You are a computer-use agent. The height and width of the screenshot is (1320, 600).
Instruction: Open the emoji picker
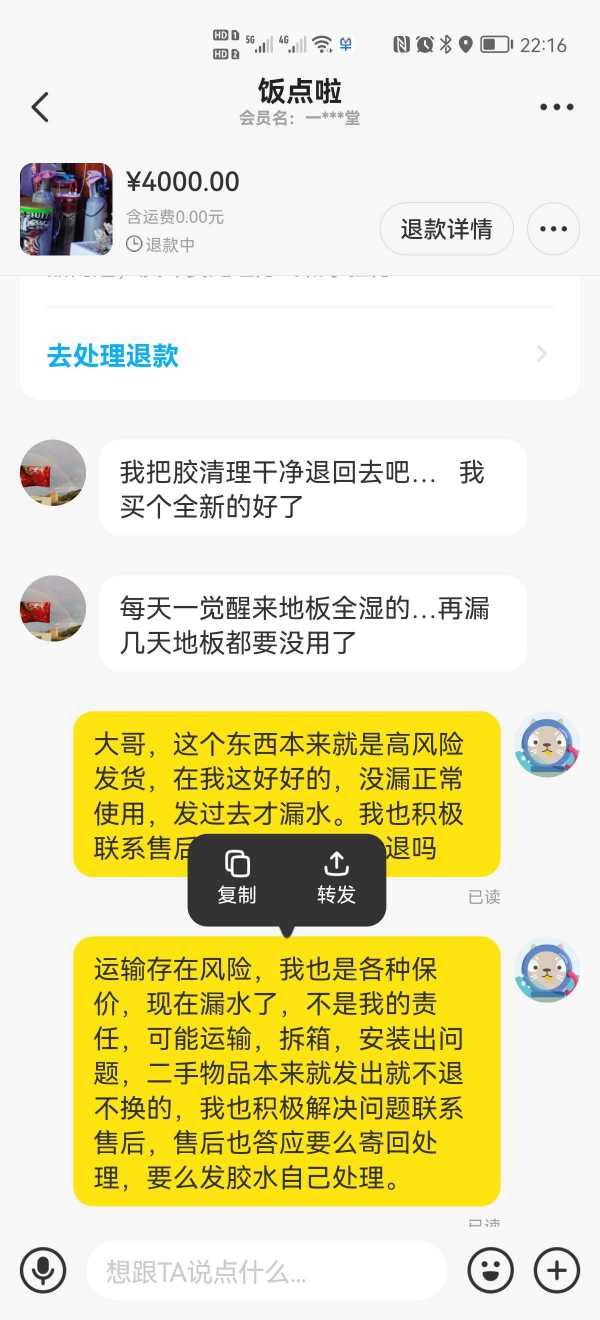pyautogui.click(x=490, y=1270)
